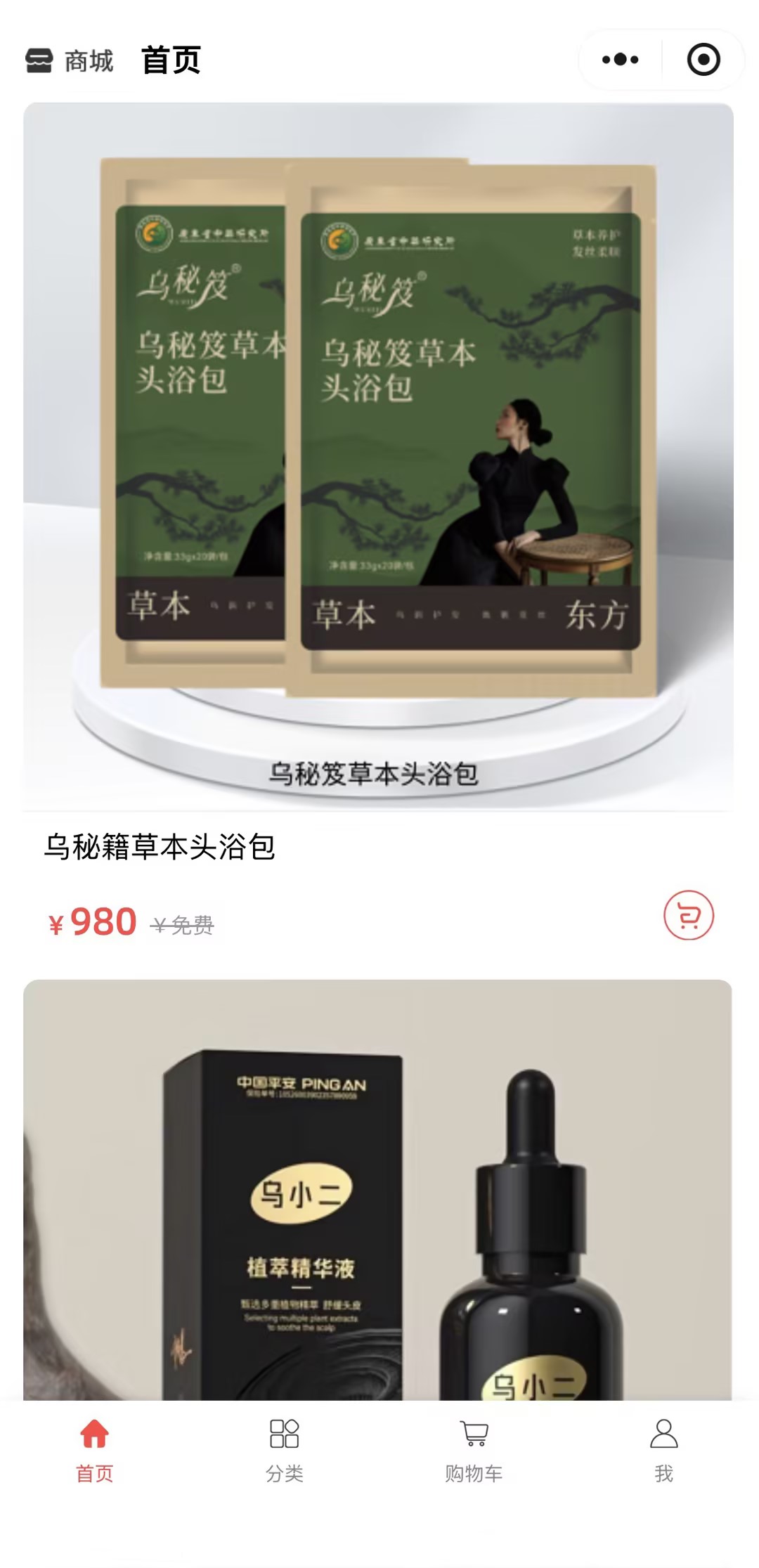Viewport: 759px width, 1568px height.
Task: Open the 乌秘籍草本头浴包 product card
Action: [x=378, y=457]
